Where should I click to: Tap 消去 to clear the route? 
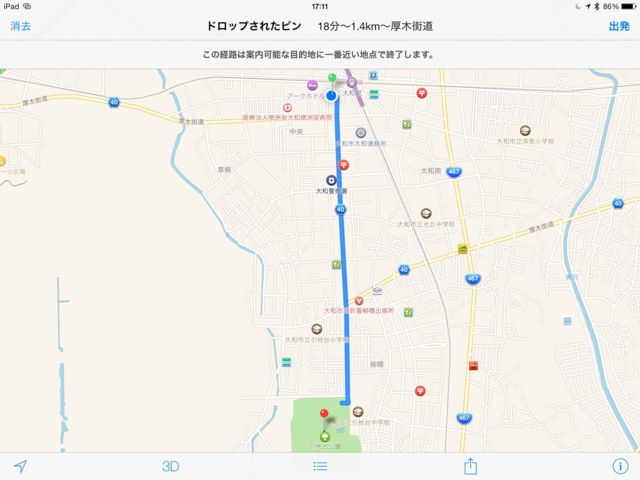(20, 26)
